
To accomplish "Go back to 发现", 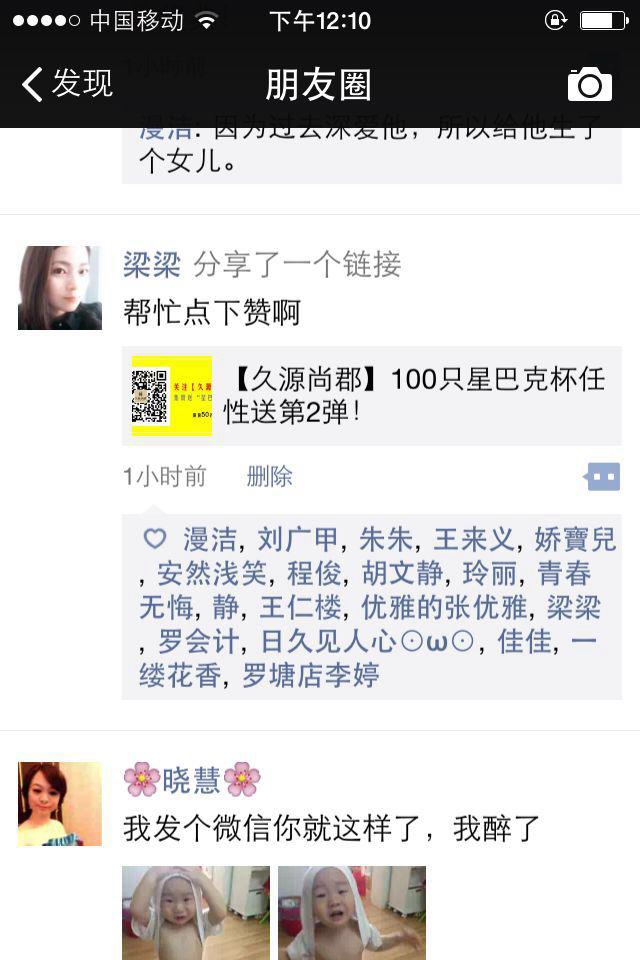I will coord(66,84).
